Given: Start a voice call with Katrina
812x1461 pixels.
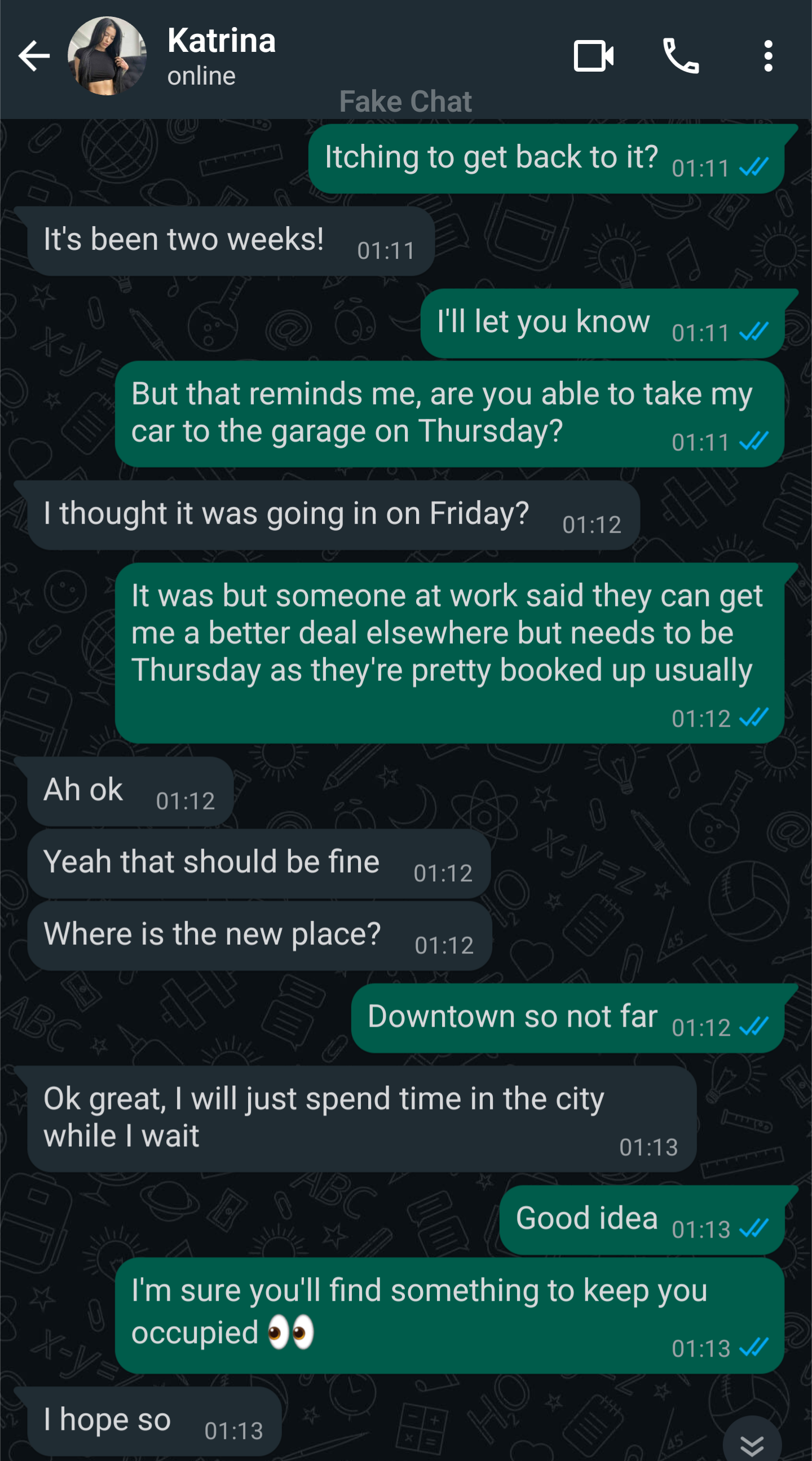Looking at the screenshot, I should [x=681, y=56].
